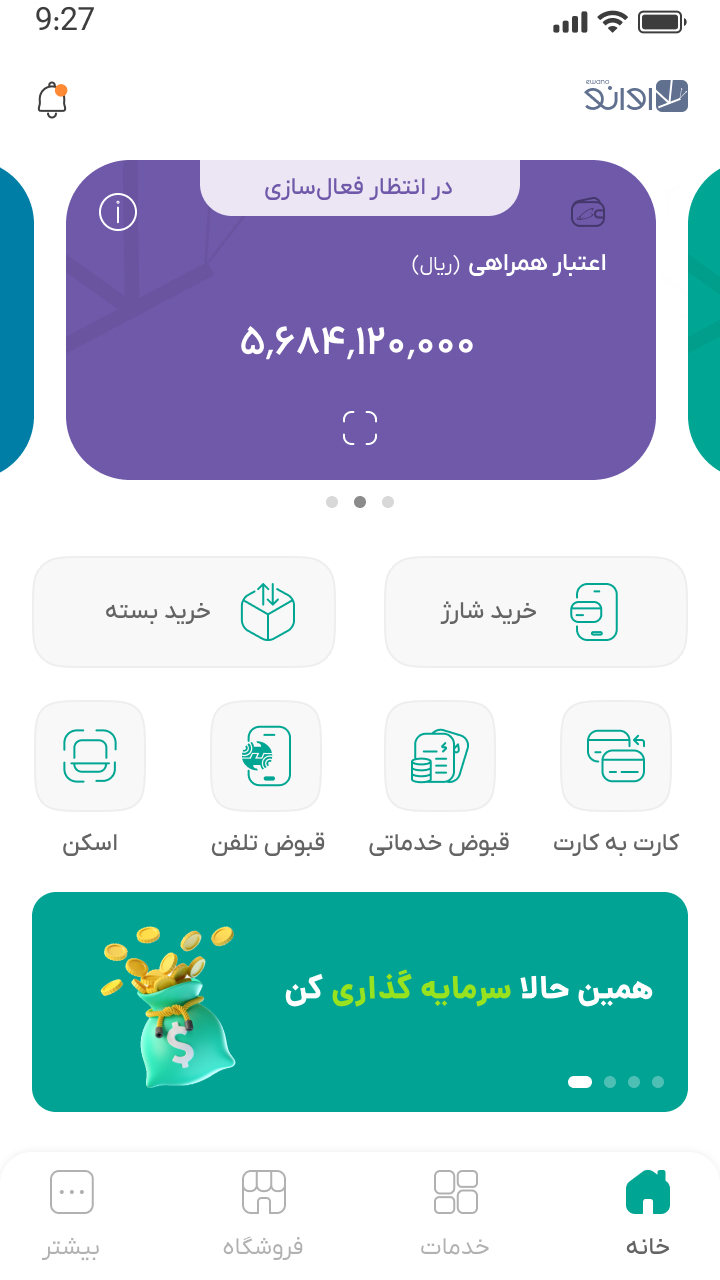Select the بیشتر (more) tab
Viewport: 720px width, 1280px height.
pyautogui.click(x=71, y=1210)
